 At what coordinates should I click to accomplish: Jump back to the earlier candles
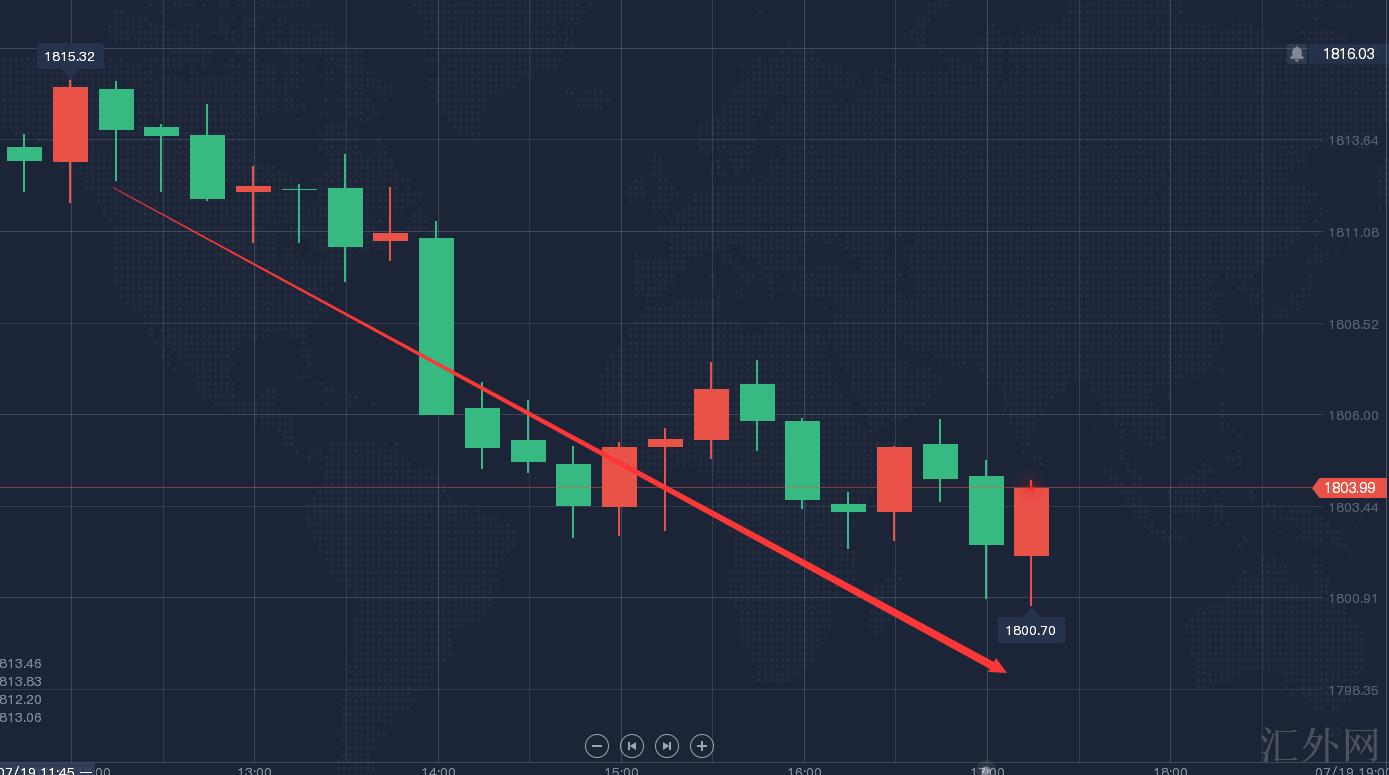point(632,746)
